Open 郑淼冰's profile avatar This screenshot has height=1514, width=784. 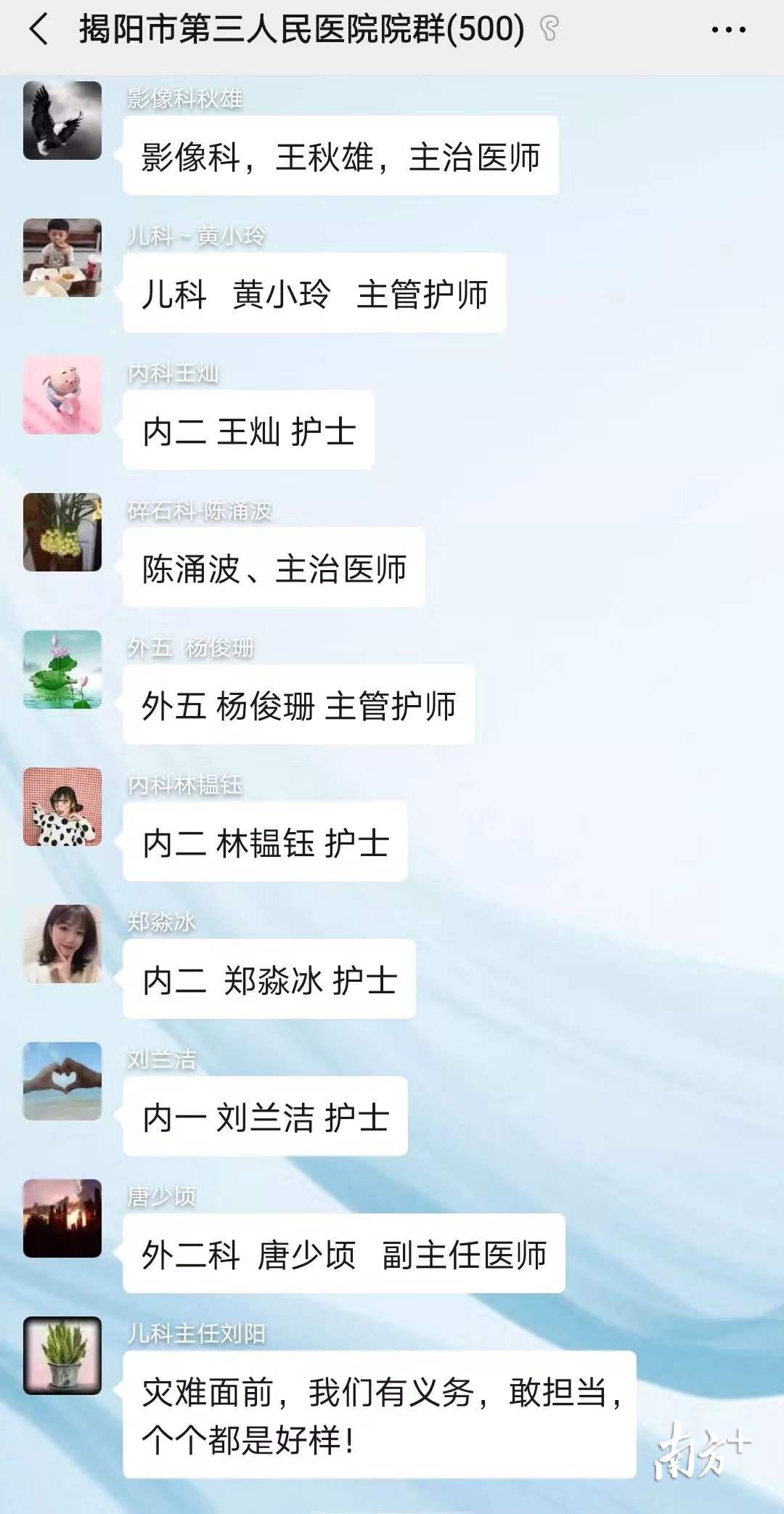tap(62, 944)
